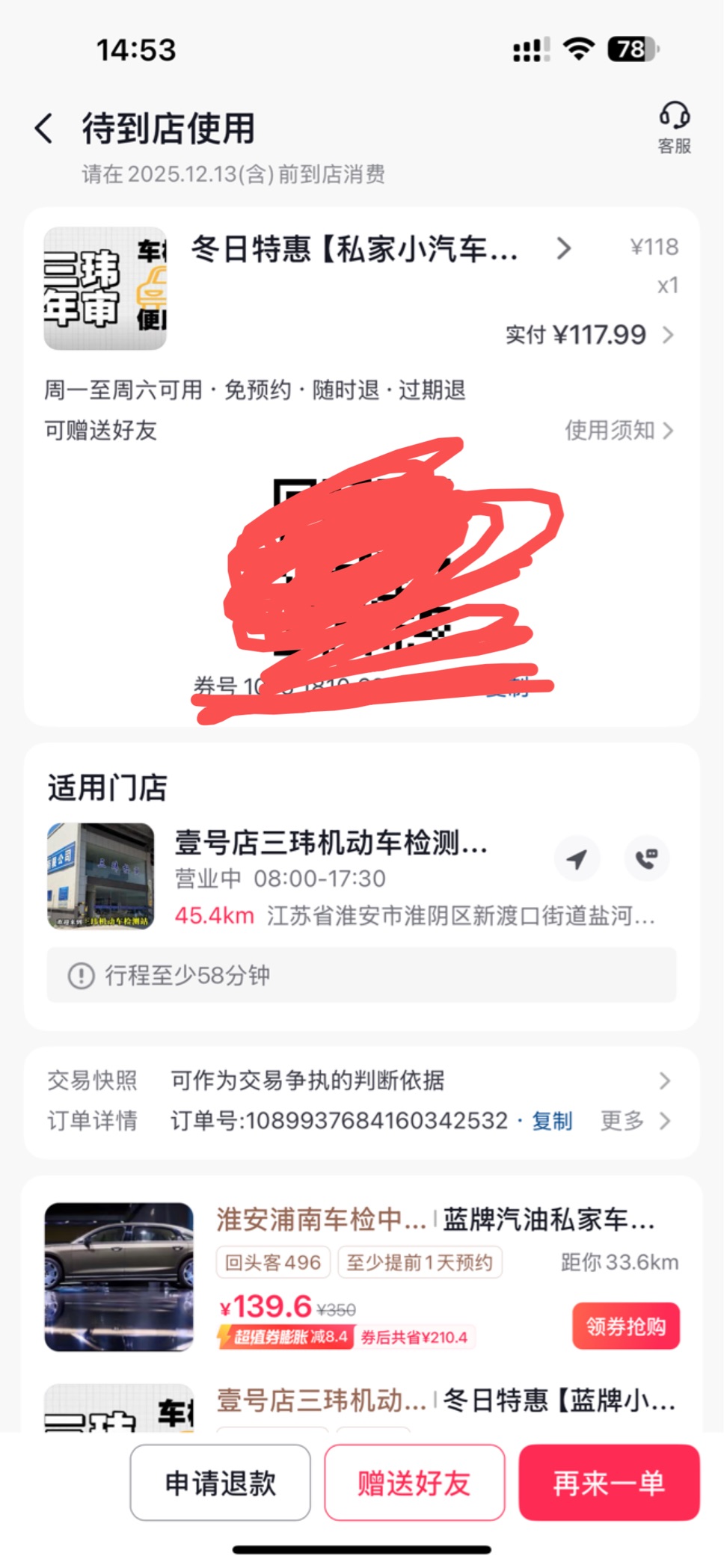Tap 申请退款 to request a refund

point(221,1483)
